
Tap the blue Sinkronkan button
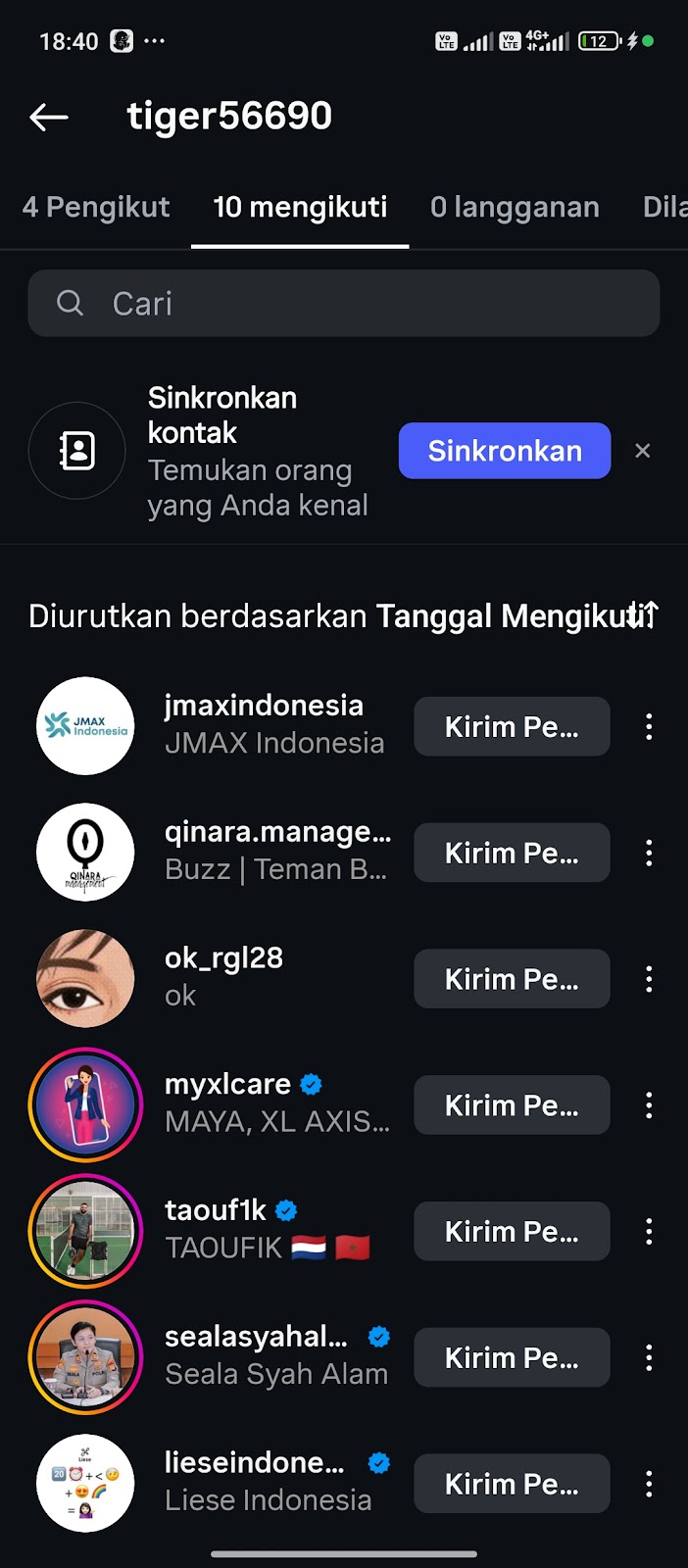pos(505,451)
